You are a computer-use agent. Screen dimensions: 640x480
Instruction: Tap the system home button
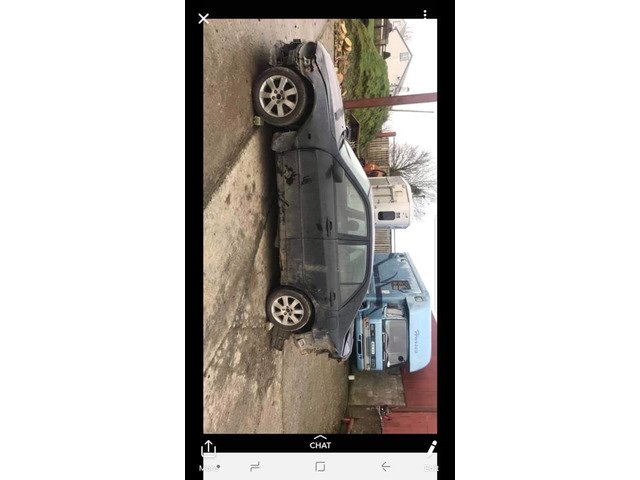pyautogui.click(x=320, y=466)
